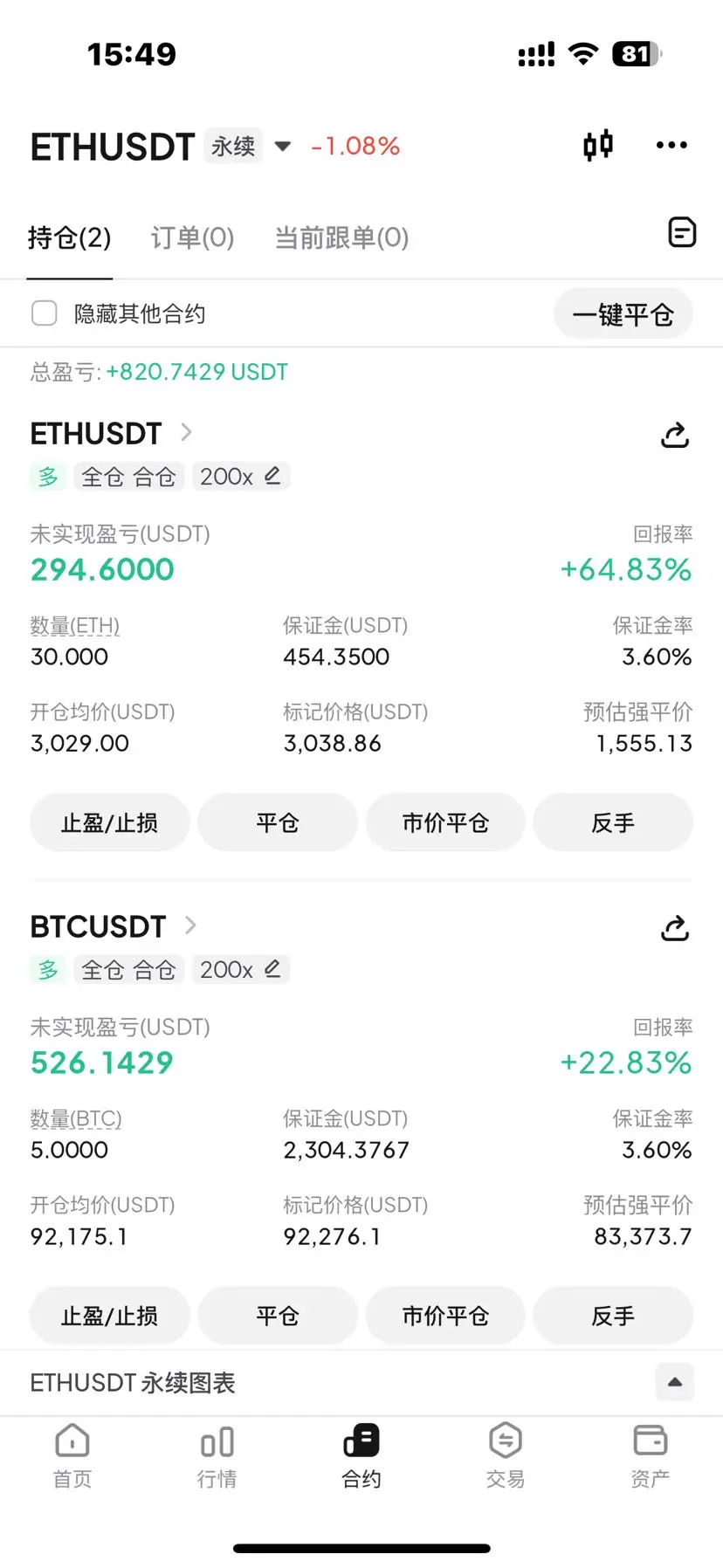The width and height of the screenshot is (723, 1568).
Task: Switch to the 行情 markets tab
Action: (217, 1455)
